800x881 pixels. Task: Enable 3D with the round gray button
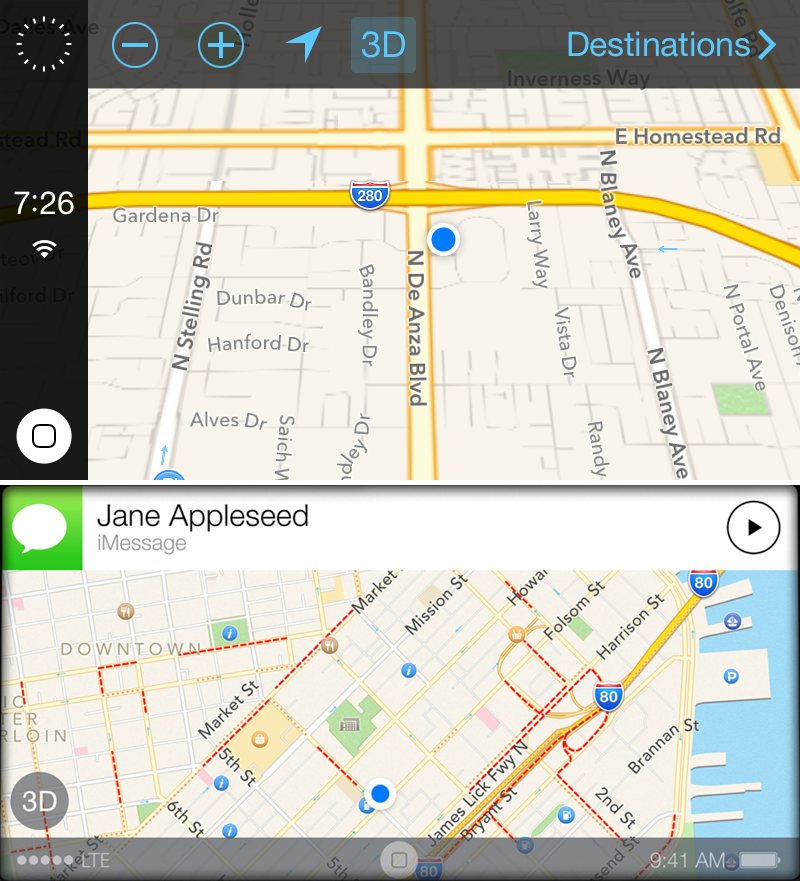pos(39,801)
